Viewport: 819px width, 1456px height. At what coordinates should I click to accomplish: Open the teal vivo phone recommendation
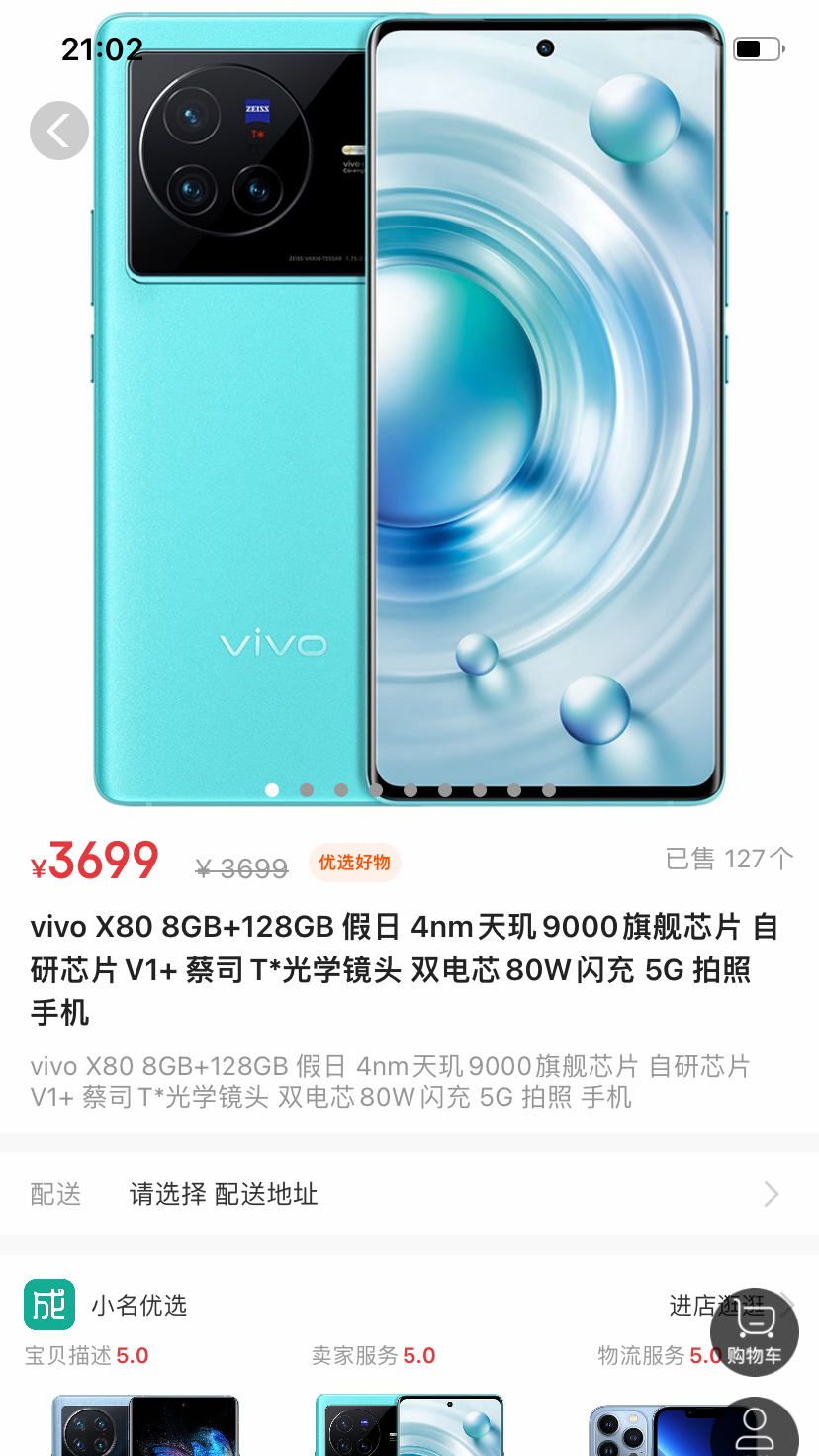click(409, 1425)
